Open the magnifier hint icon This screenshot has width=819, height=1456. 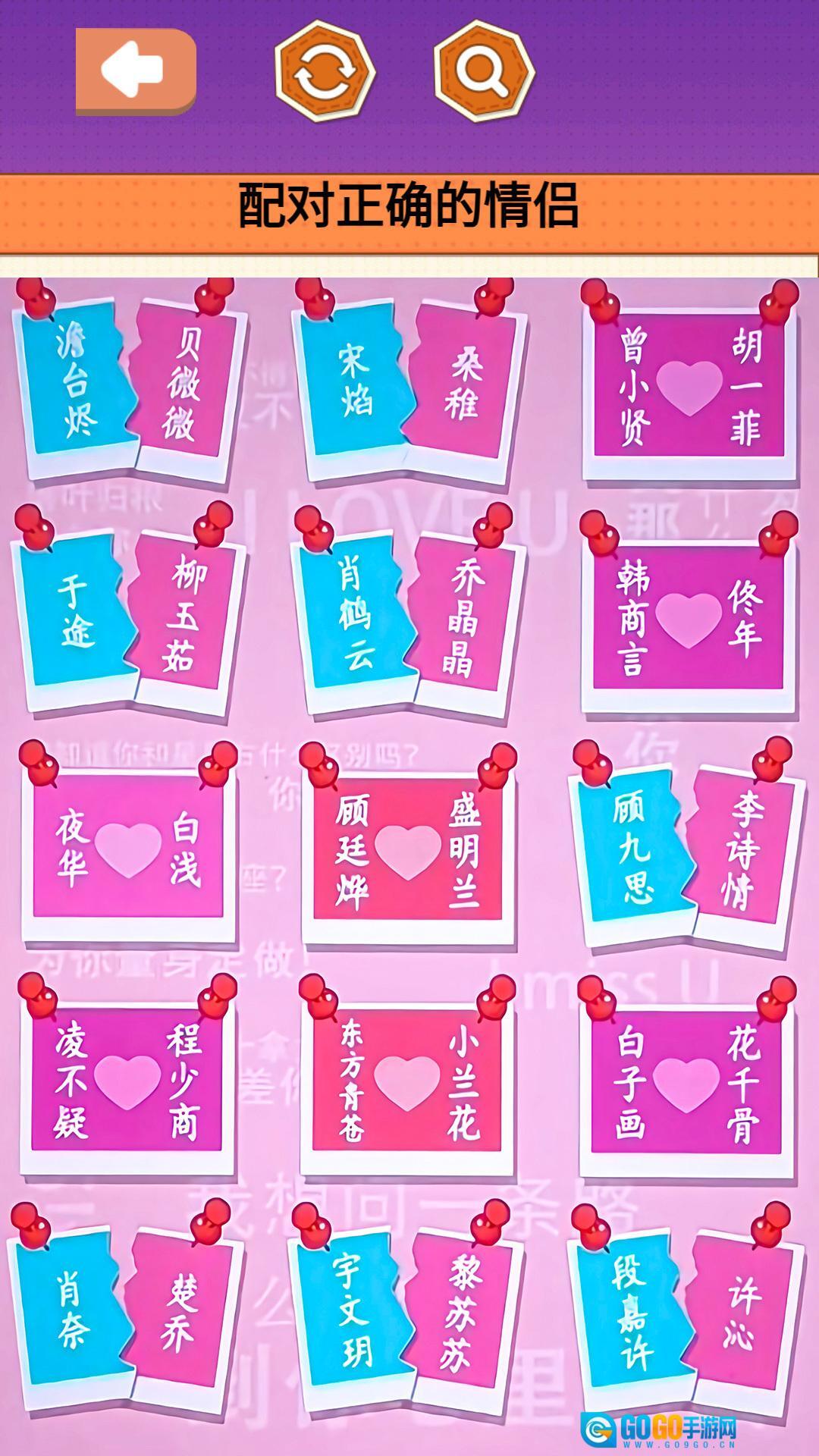pyautogui.click(x=484, y=72)
